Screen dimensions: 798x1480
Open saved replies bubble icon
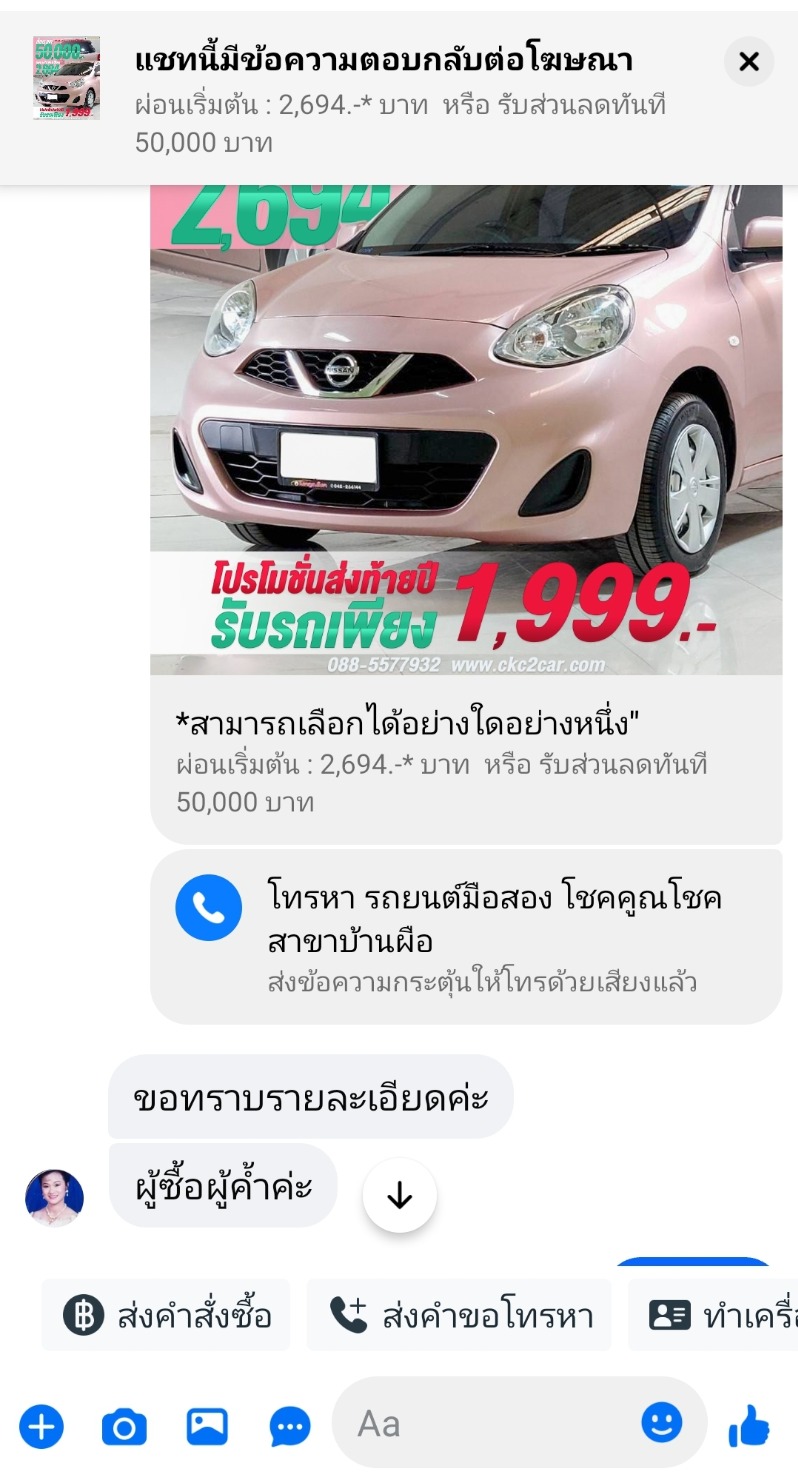point(290,1427)
